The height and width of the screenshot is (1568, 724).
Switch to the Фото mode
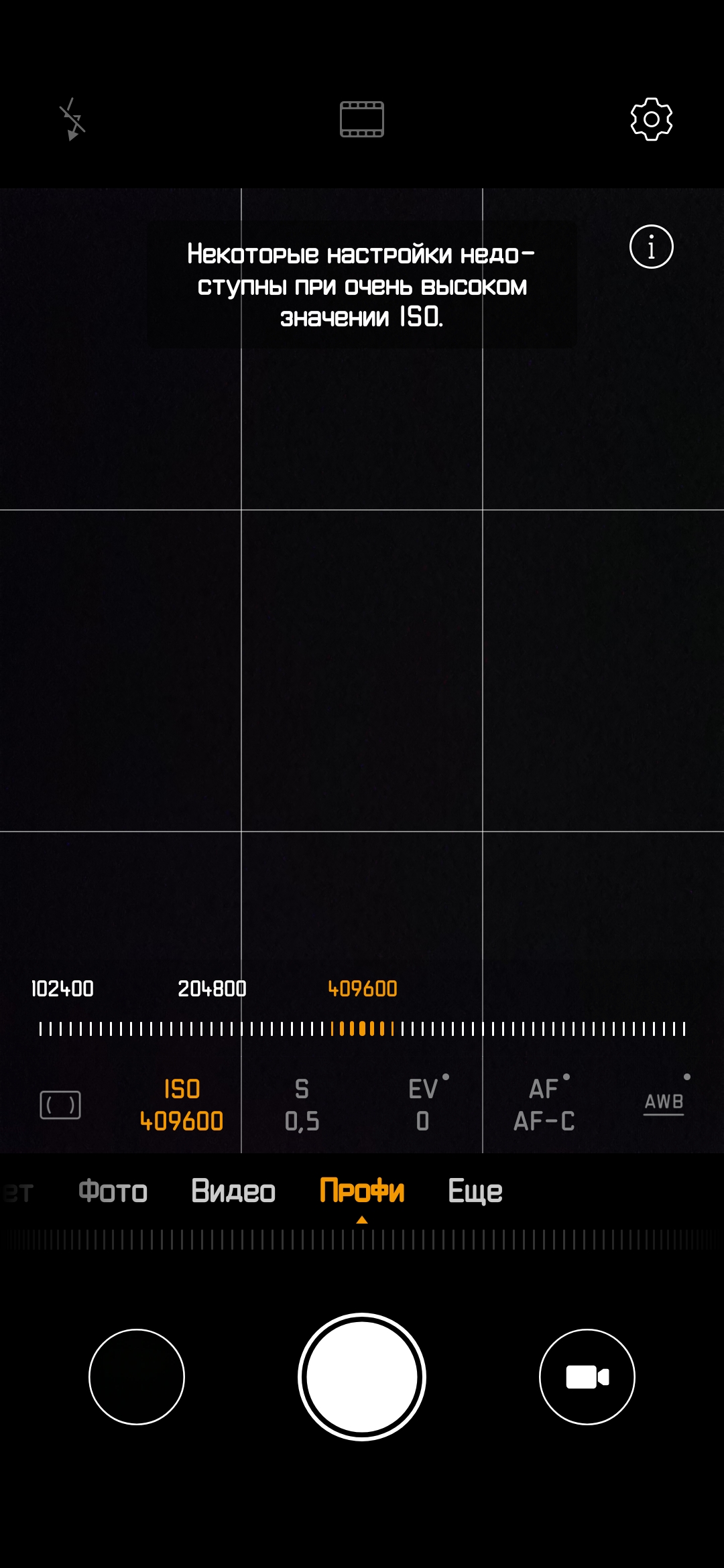click(x=113, y=1191)
